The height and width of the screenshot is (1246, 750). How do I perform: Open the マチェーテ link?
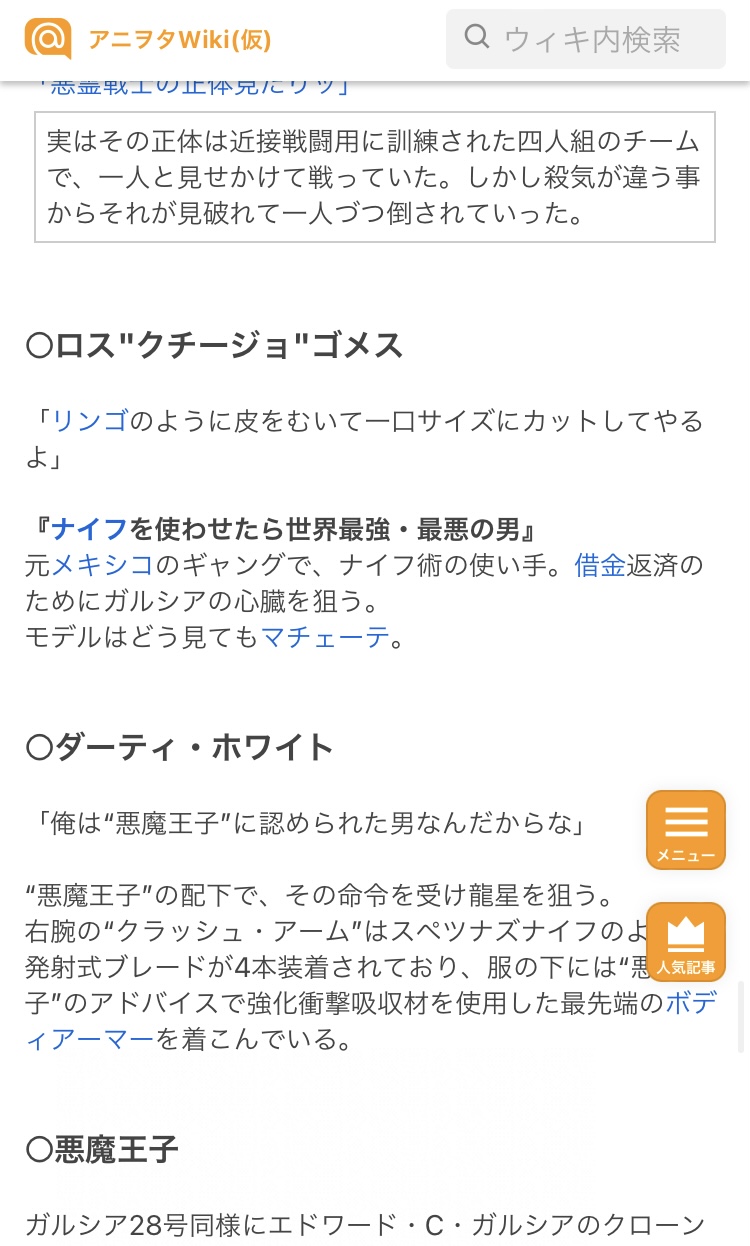325,637
